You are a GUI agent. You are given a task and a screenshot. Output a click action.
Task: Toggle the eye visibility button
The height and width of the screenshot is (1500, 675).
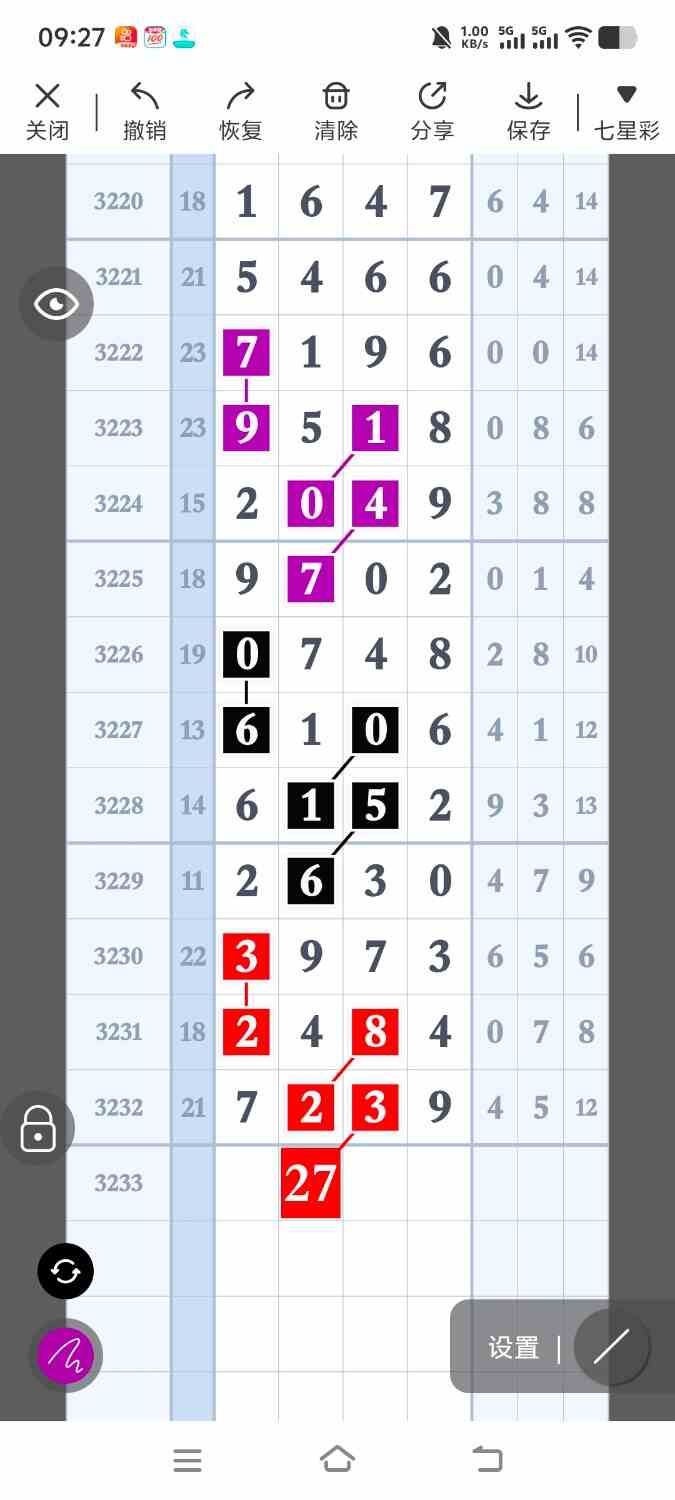56,304
